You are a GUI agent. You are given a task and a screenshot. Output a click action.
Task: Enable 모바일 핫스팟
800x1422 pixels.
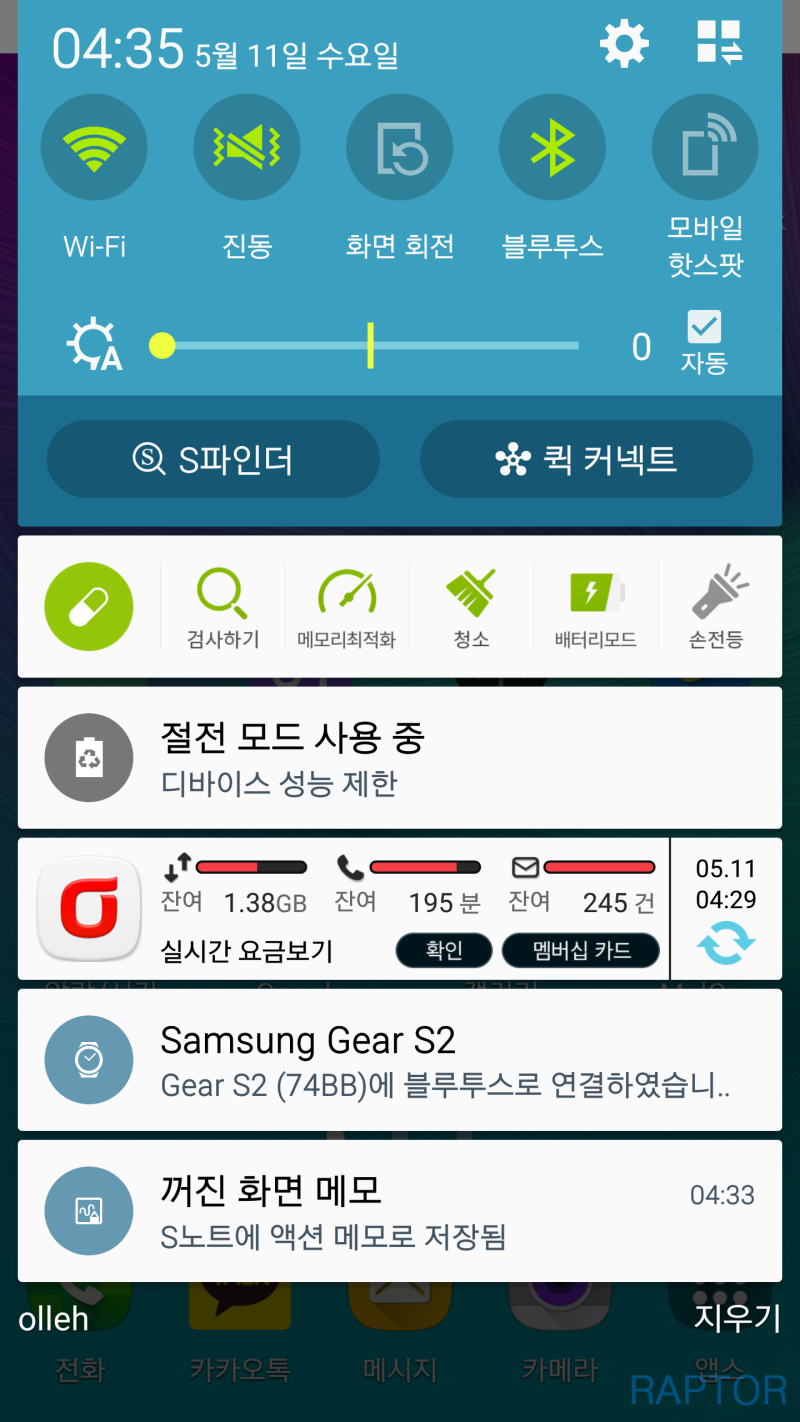705,148
